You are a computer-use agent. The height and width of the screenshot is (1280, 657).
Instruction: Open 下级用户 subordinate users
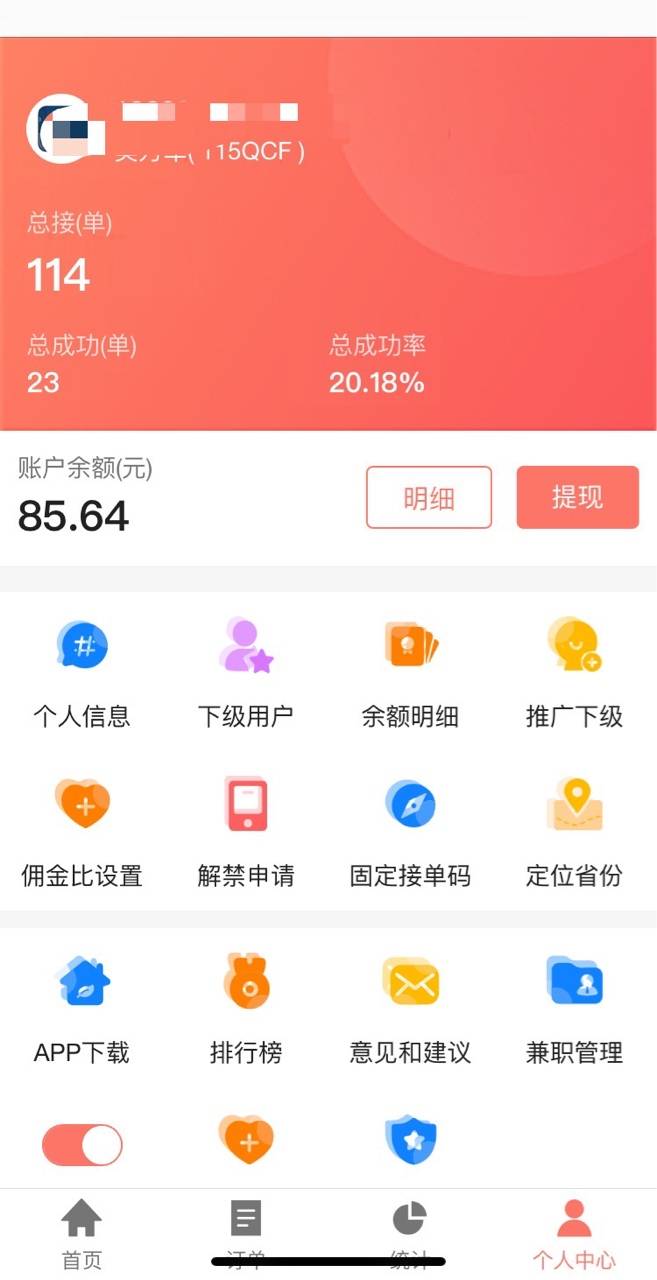pyautogui.click(x=246, y=671)
